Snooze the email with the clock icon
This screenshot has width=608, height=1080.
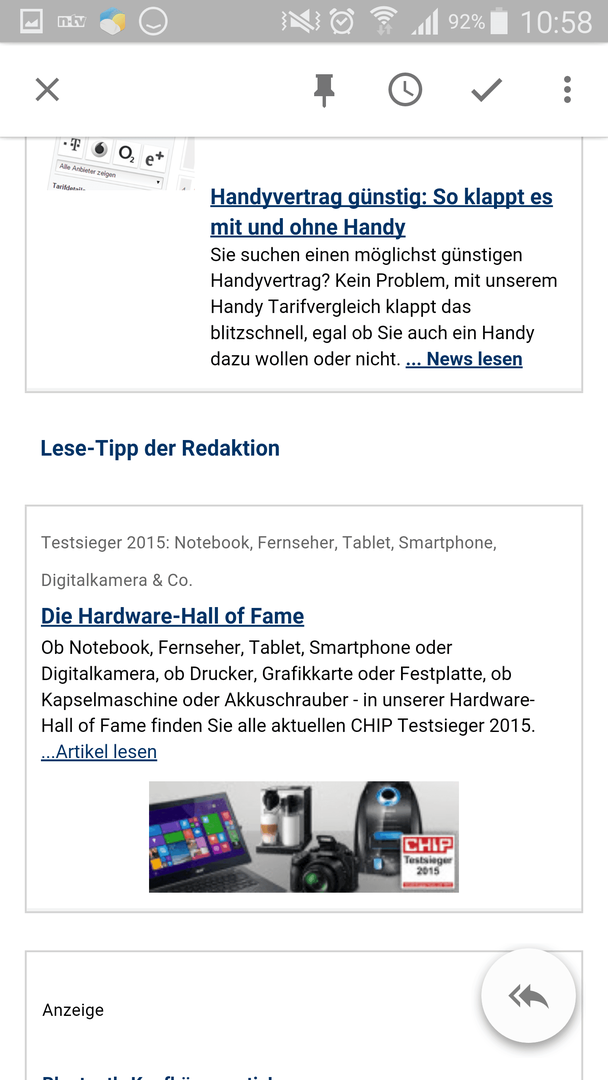coord(405,90)
